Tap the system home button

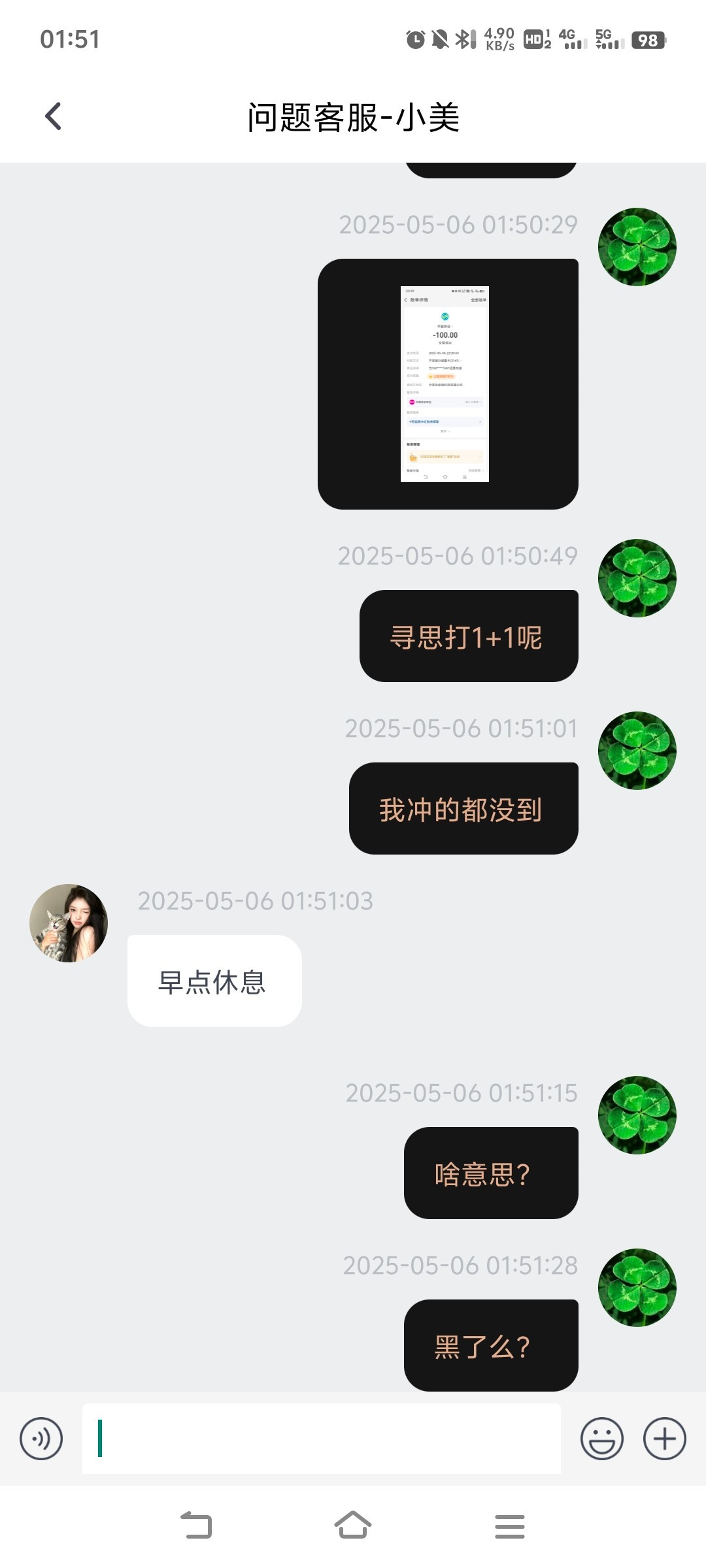353,1526
